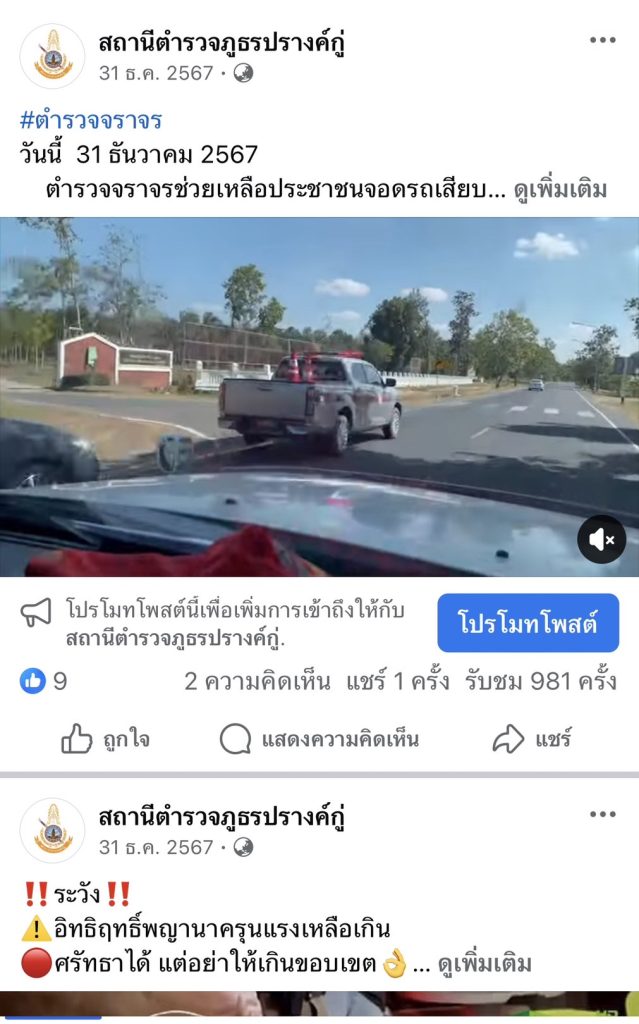639x1024 pixels.
Task: Like the traffic police video post
Action: (x=105, y=739)
